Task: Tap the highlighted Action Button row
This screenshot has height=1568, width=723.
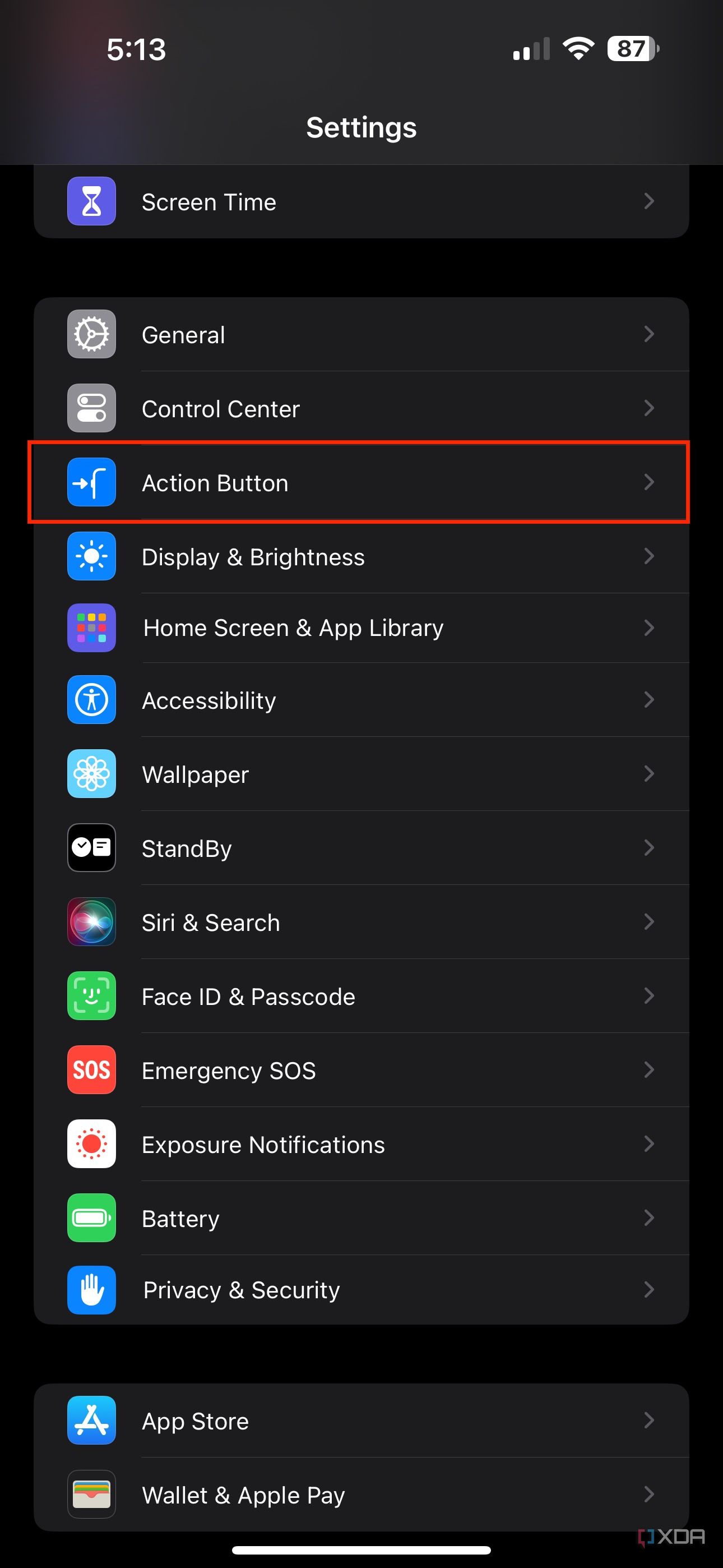Action: [x=361, y=482]
